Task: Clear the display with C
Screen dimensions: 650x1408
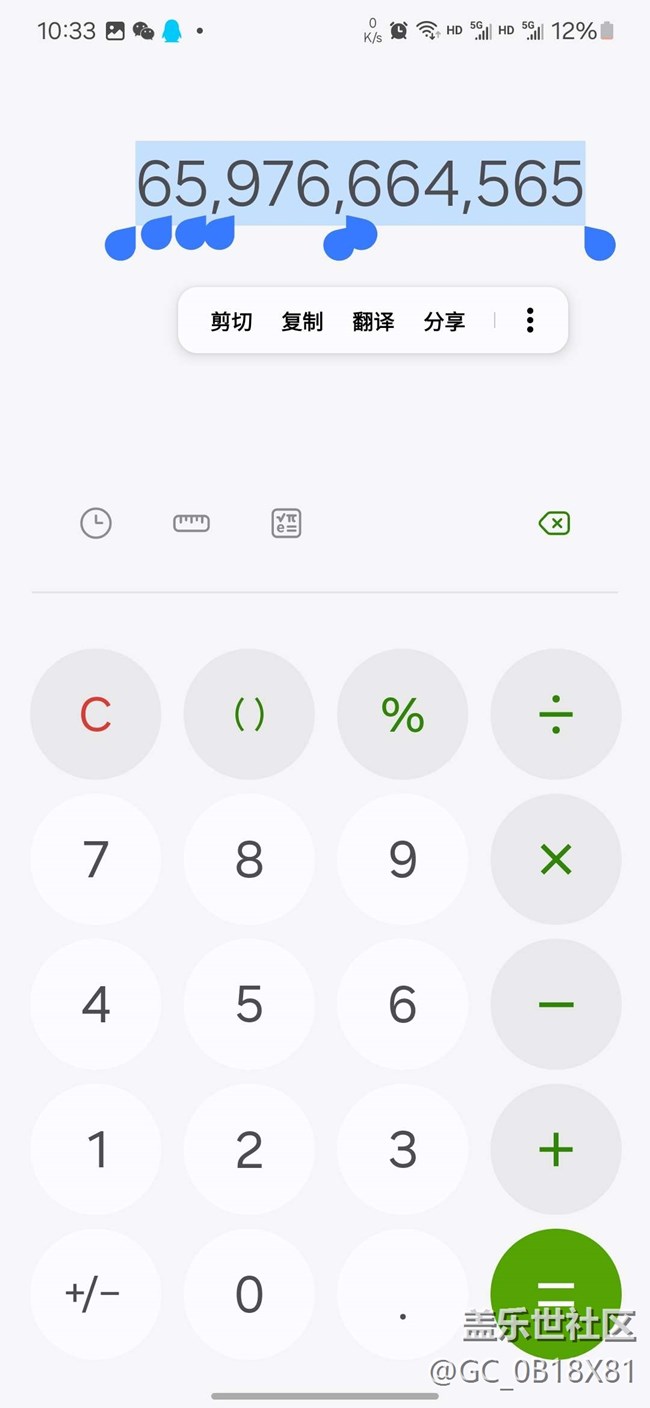Action: click(x=96, y=714)
